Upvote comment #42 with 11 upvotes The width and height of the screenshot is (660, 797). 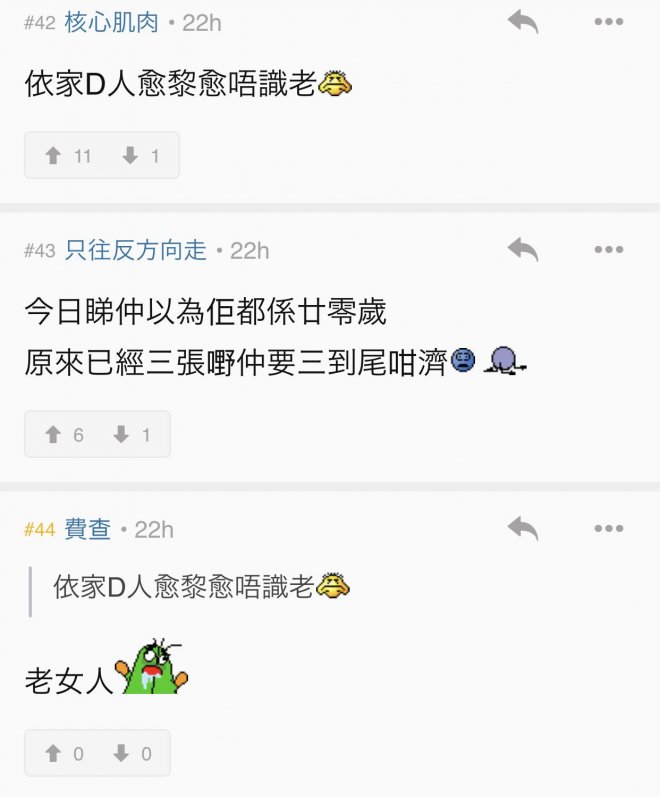(x=66, y=156)
